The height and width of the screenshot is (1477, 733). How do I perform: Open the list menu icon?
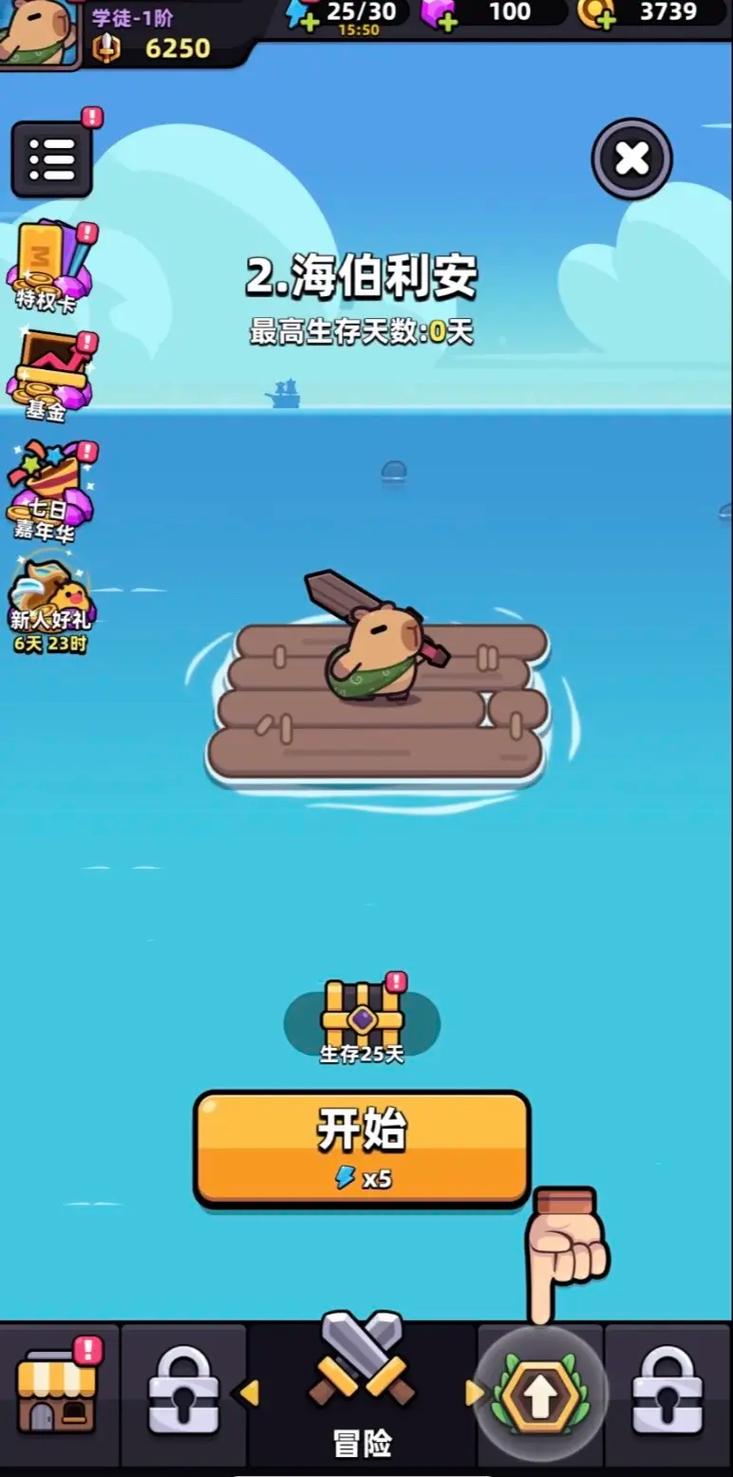point(52,159)
